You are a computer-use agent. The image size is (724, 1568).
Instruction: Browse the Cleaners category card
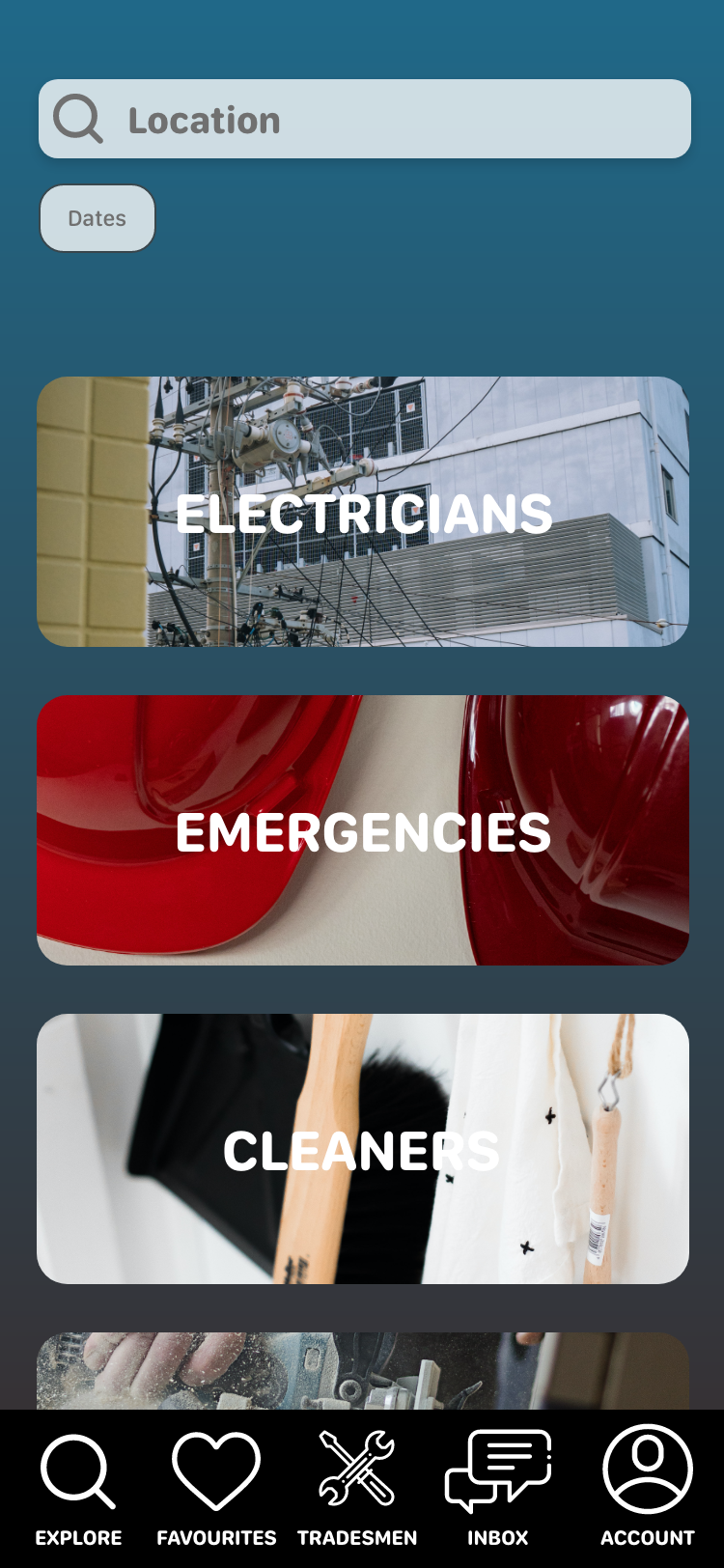click(363, 1149)
